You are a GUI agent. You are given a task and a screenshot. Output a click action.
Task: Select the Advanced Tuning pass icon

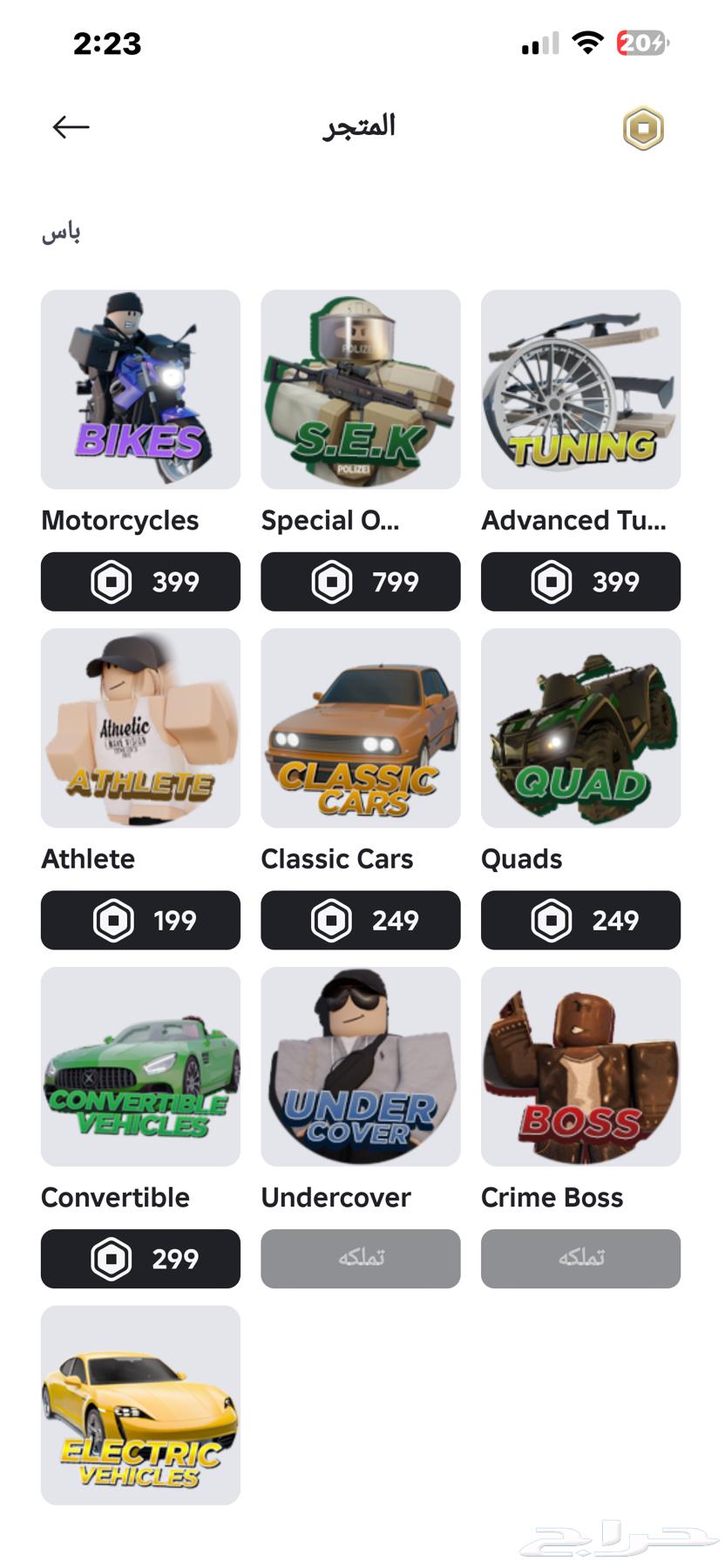coord(580,389)
